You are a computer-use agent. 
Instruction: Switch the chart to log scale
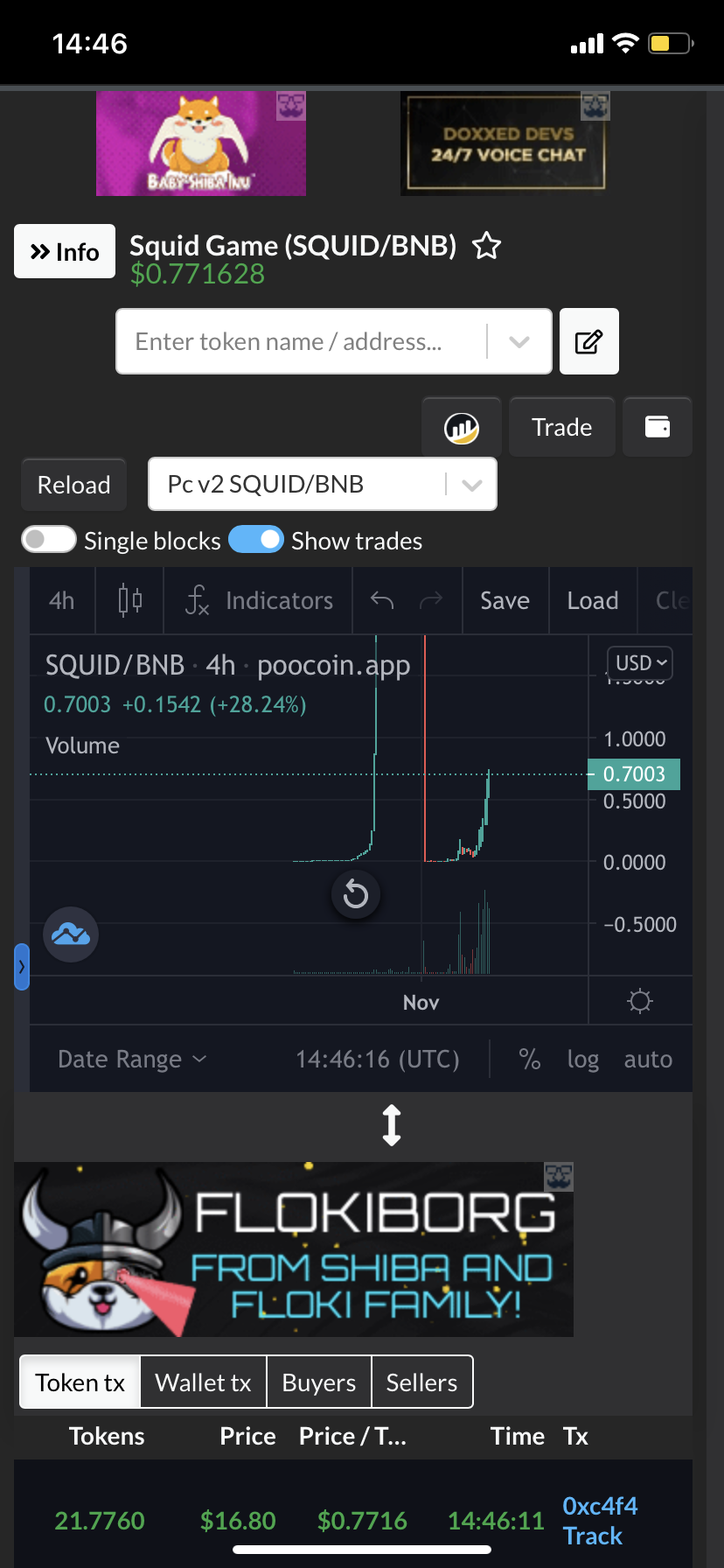583,1060
